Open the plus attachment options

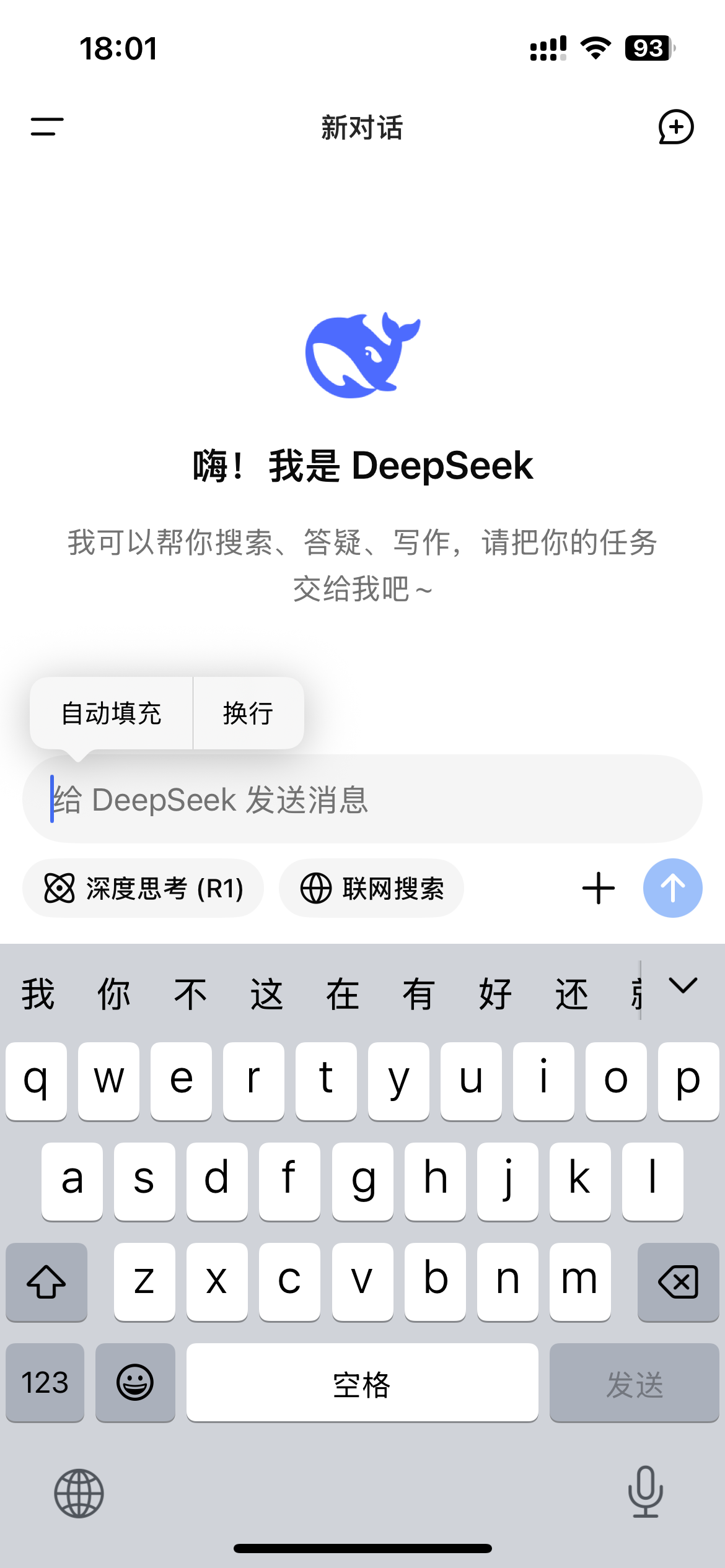point(599,889)
